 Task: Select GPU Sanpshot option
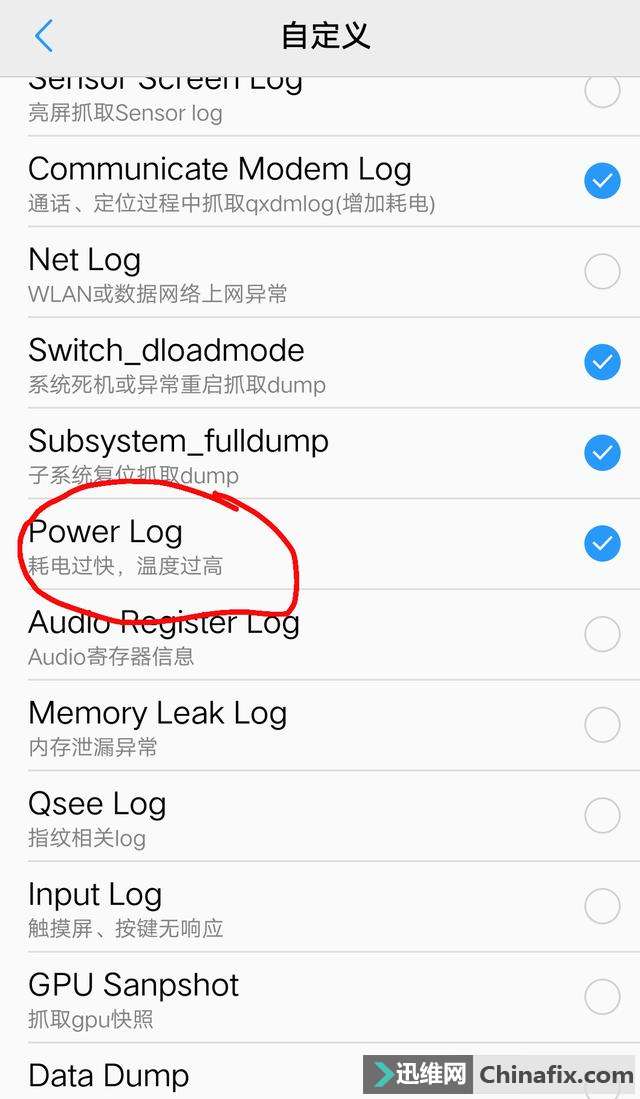[602, 997]
